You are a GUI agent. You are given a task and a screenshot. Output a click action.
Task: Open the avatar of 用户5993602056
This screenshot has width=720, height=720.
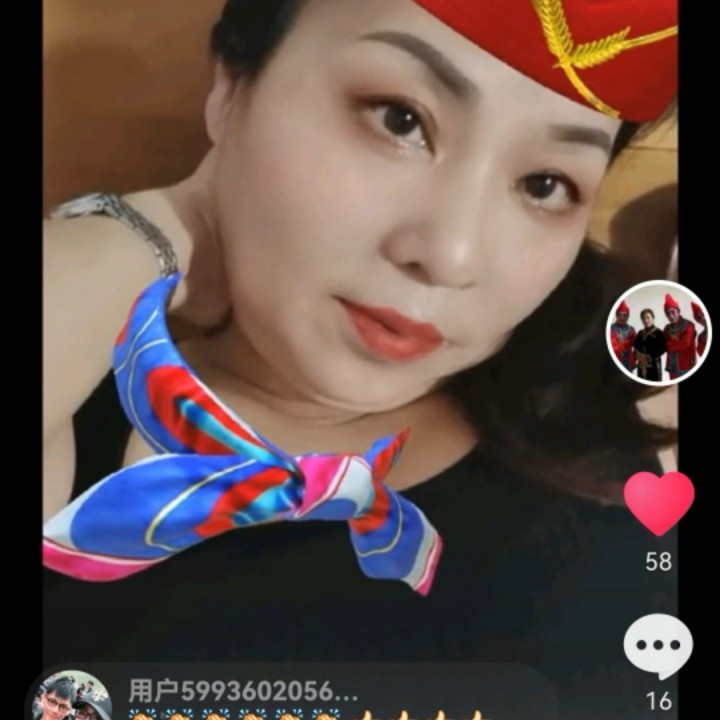coord(72,698)
